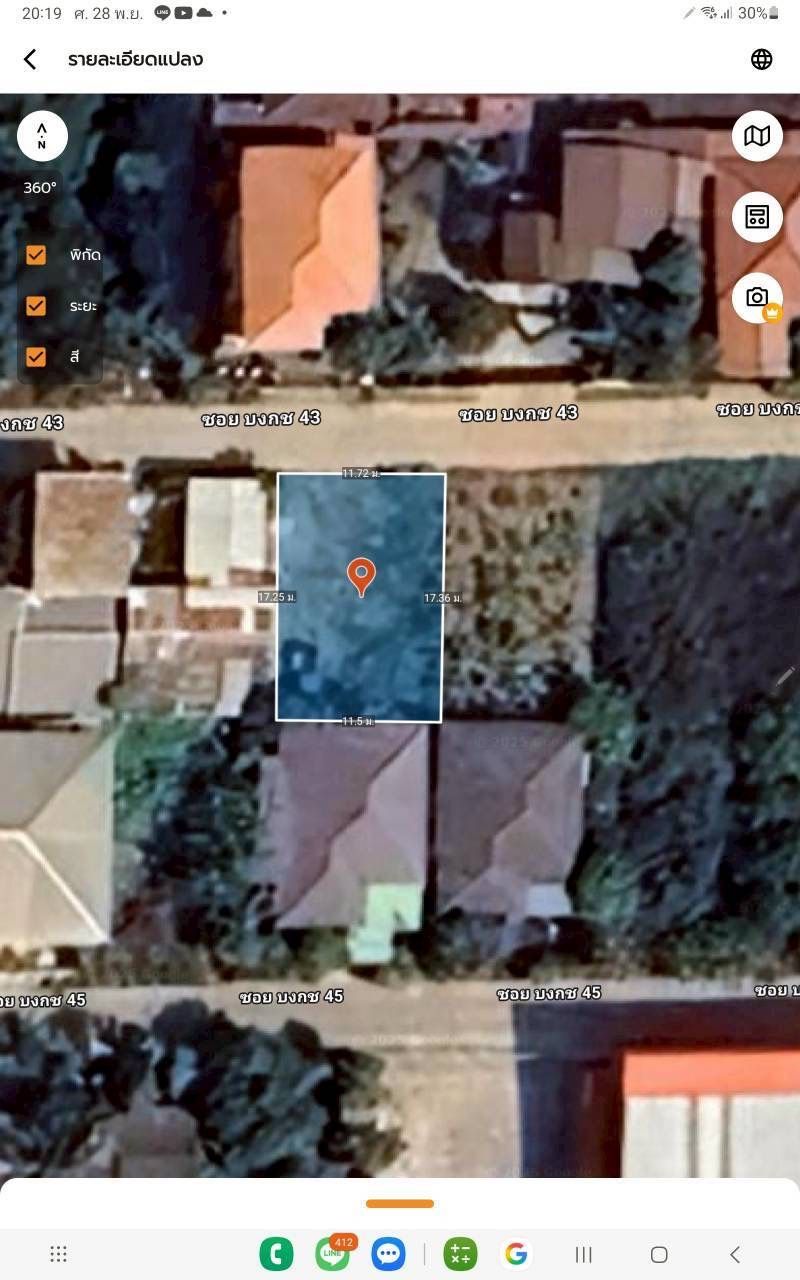Open the Google app in taskbar
Screen dimensions: 800x1280
516,1254
